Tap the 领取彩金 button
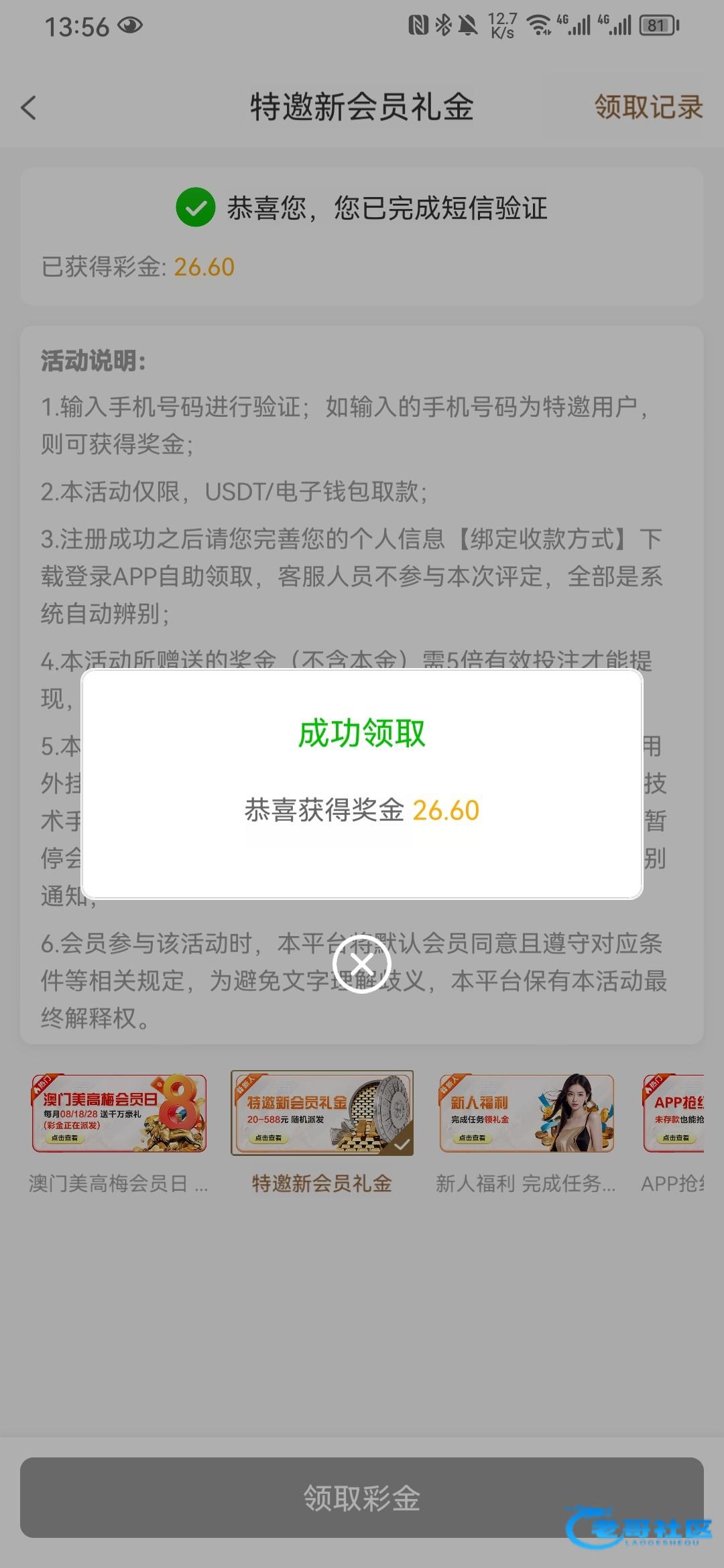The width and height of the screenshot is (724, 1568). (x=362, y=1497)
